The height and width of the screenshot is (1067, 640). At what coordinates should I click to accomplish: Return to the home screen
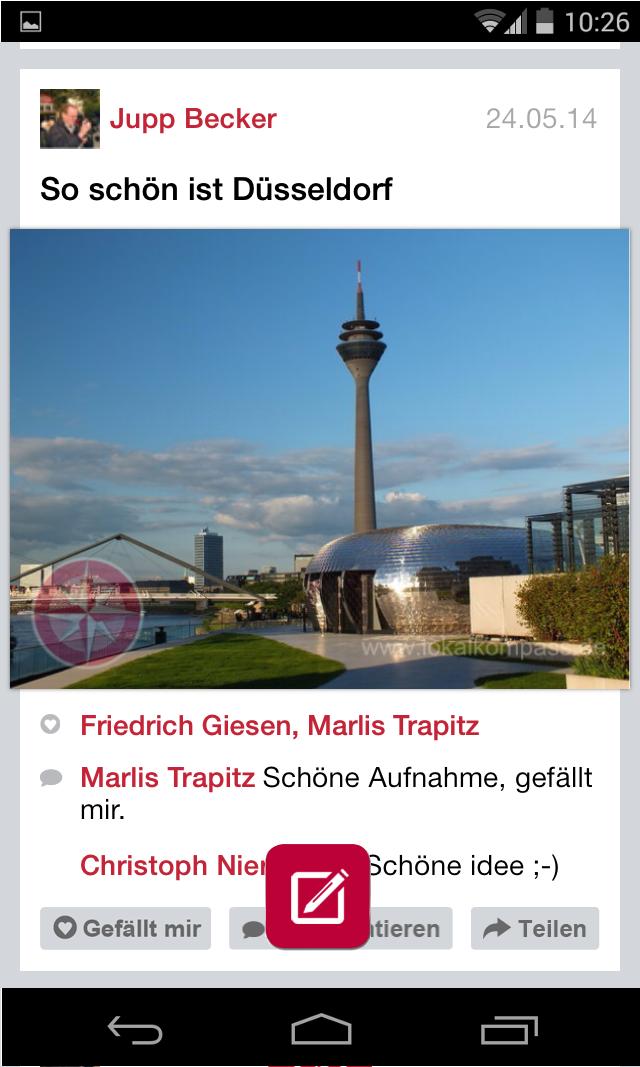click(x=321, y=1030)
